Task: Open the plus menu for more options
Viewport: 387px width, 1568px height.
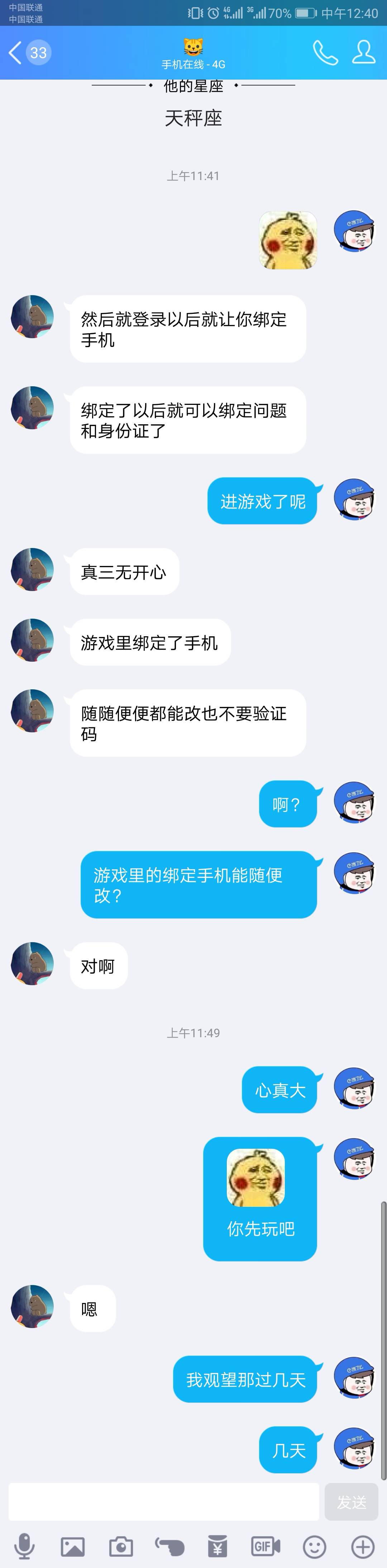Action: point(363,1546)
